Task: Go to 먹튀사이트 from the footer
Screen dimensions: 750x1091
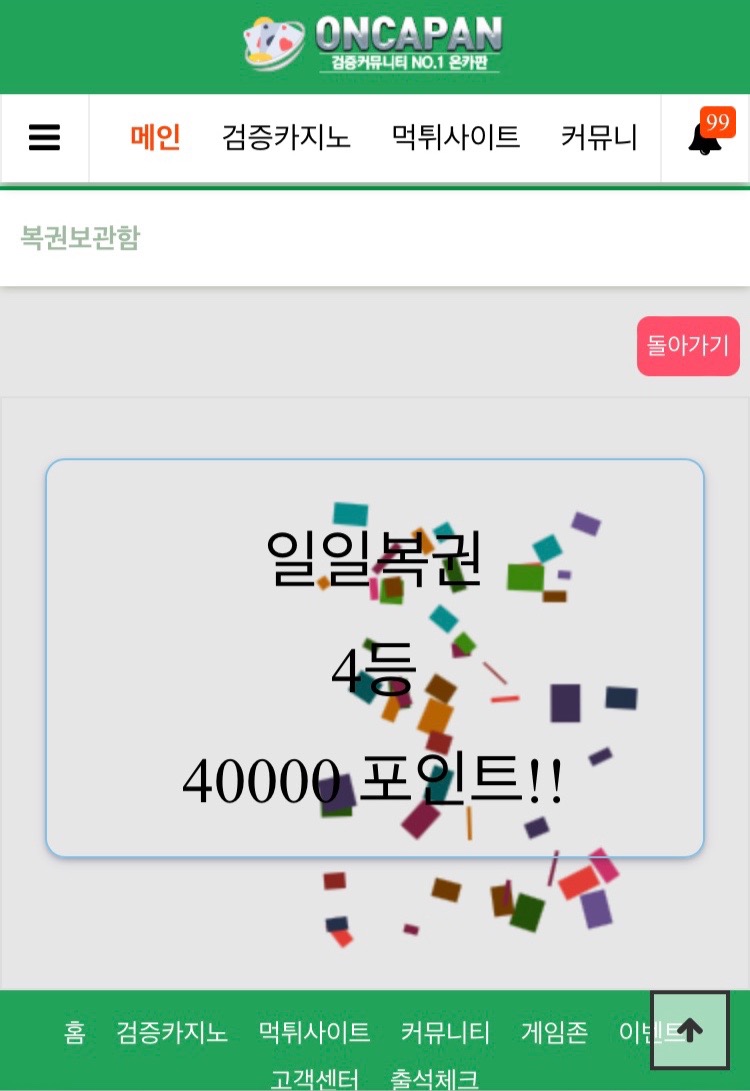Action: 314,1032
